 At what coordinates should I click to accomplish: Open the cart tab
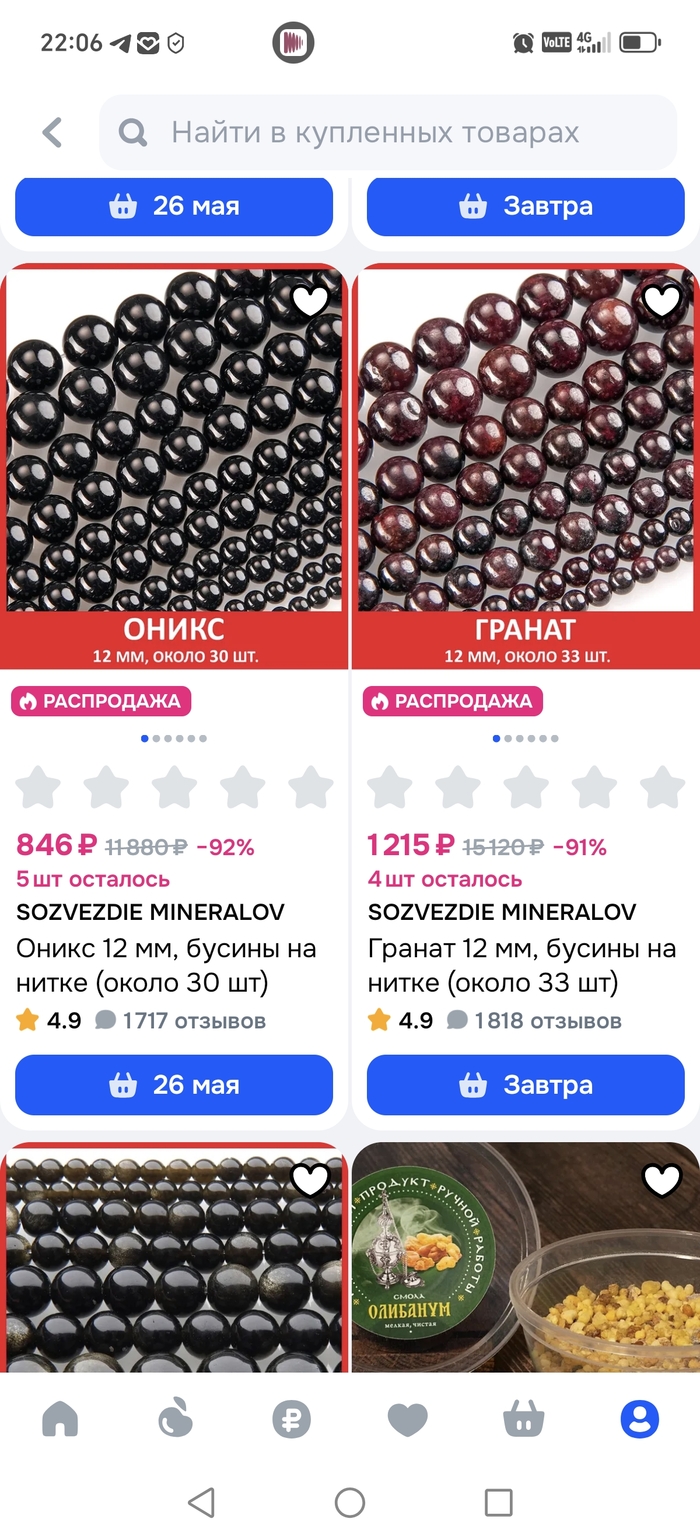(523, 1419)
